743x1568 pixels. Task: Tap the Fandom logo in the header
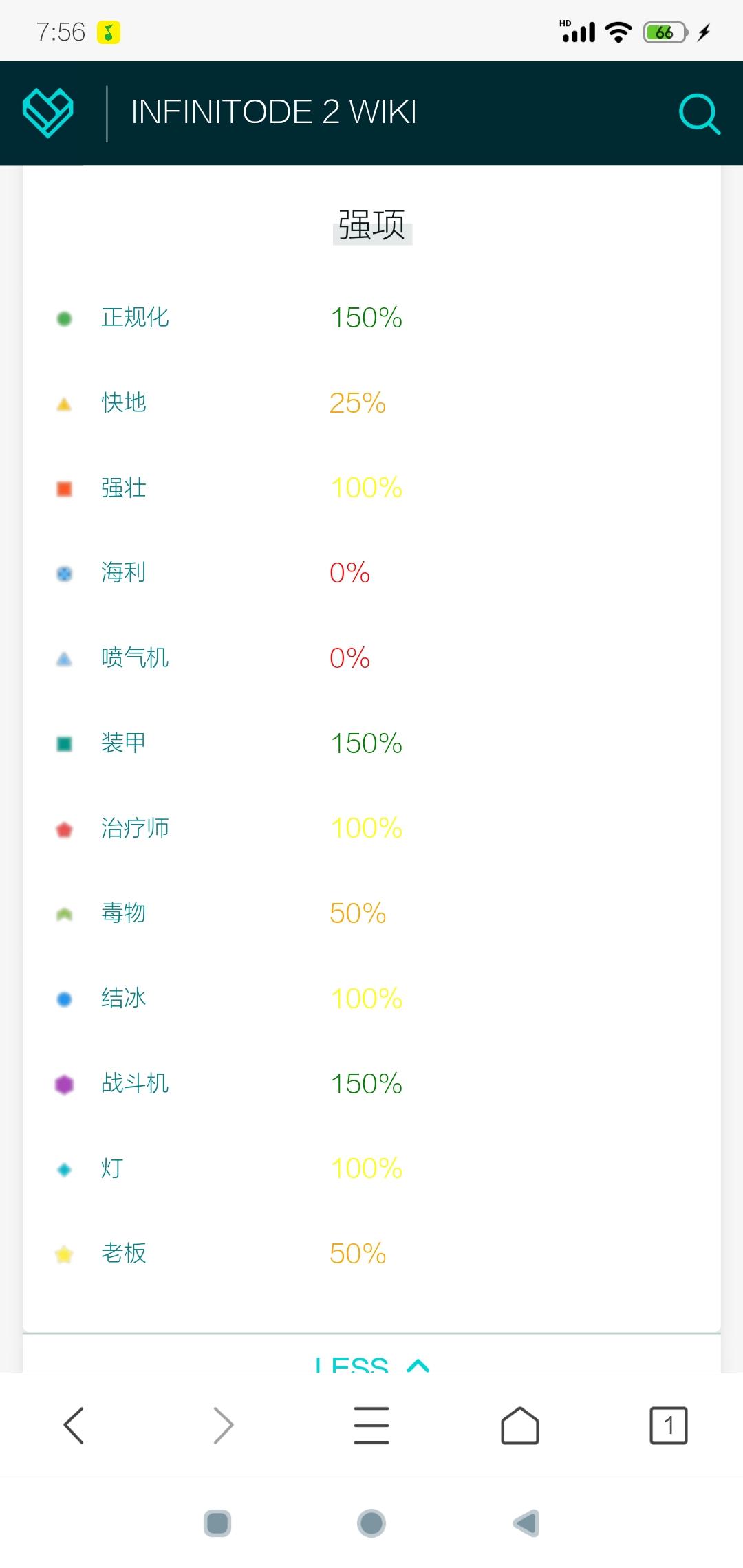point(48,113)
